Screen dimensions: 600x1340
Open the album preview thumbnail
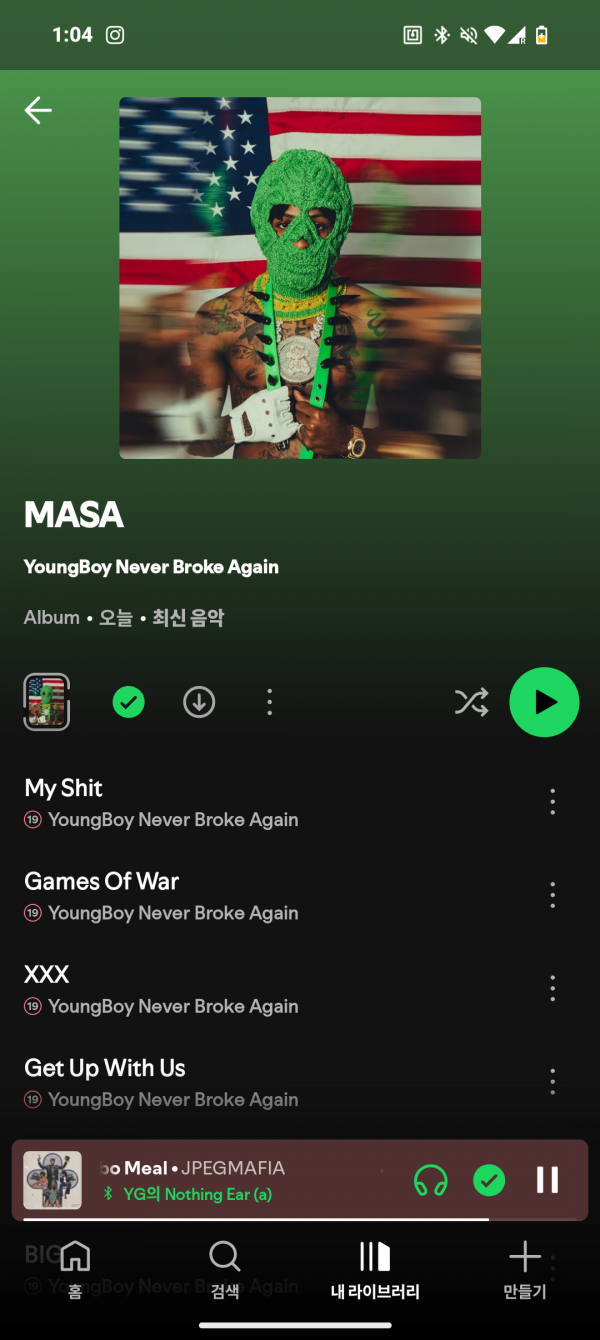tap(46, 702)
